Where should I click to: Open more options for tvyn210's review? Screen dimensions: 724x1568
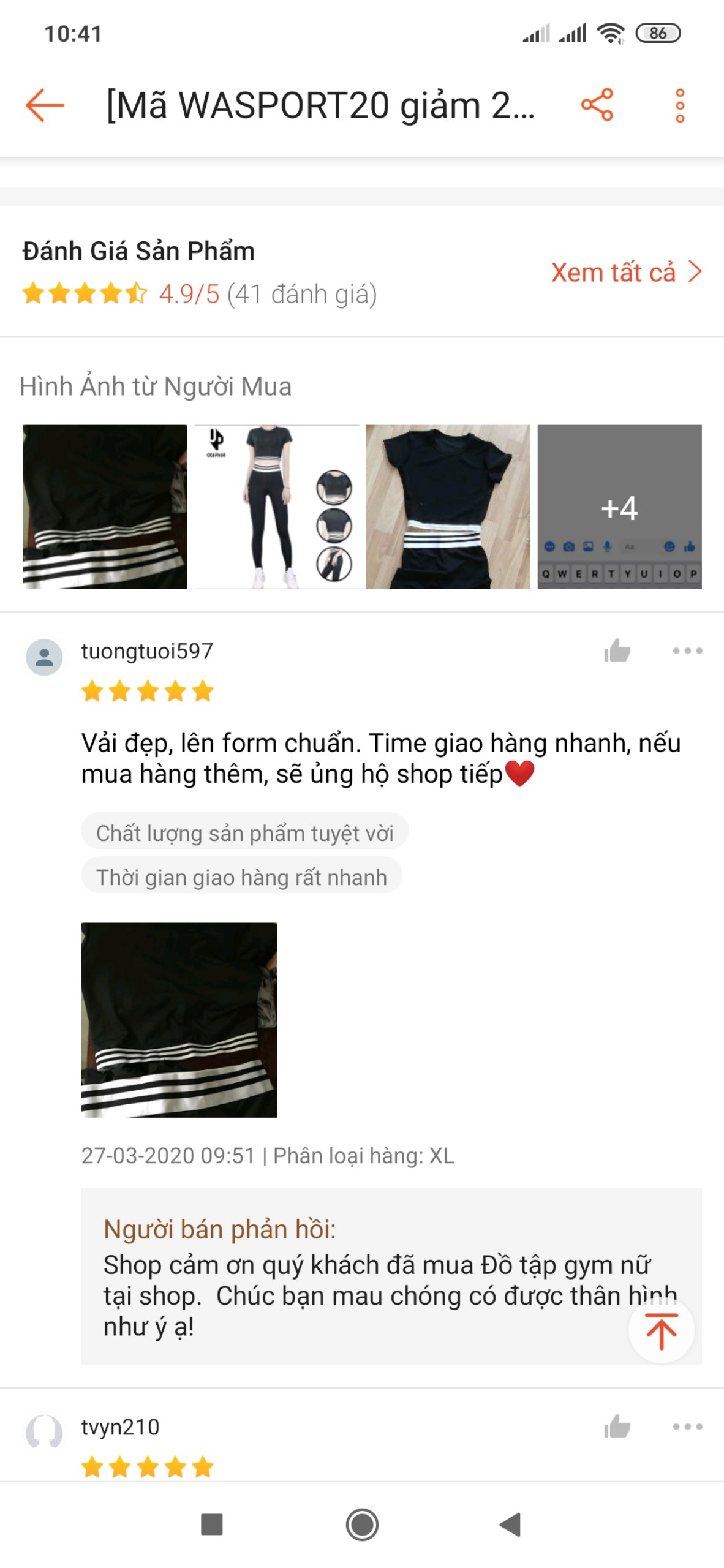[687, 1427]
